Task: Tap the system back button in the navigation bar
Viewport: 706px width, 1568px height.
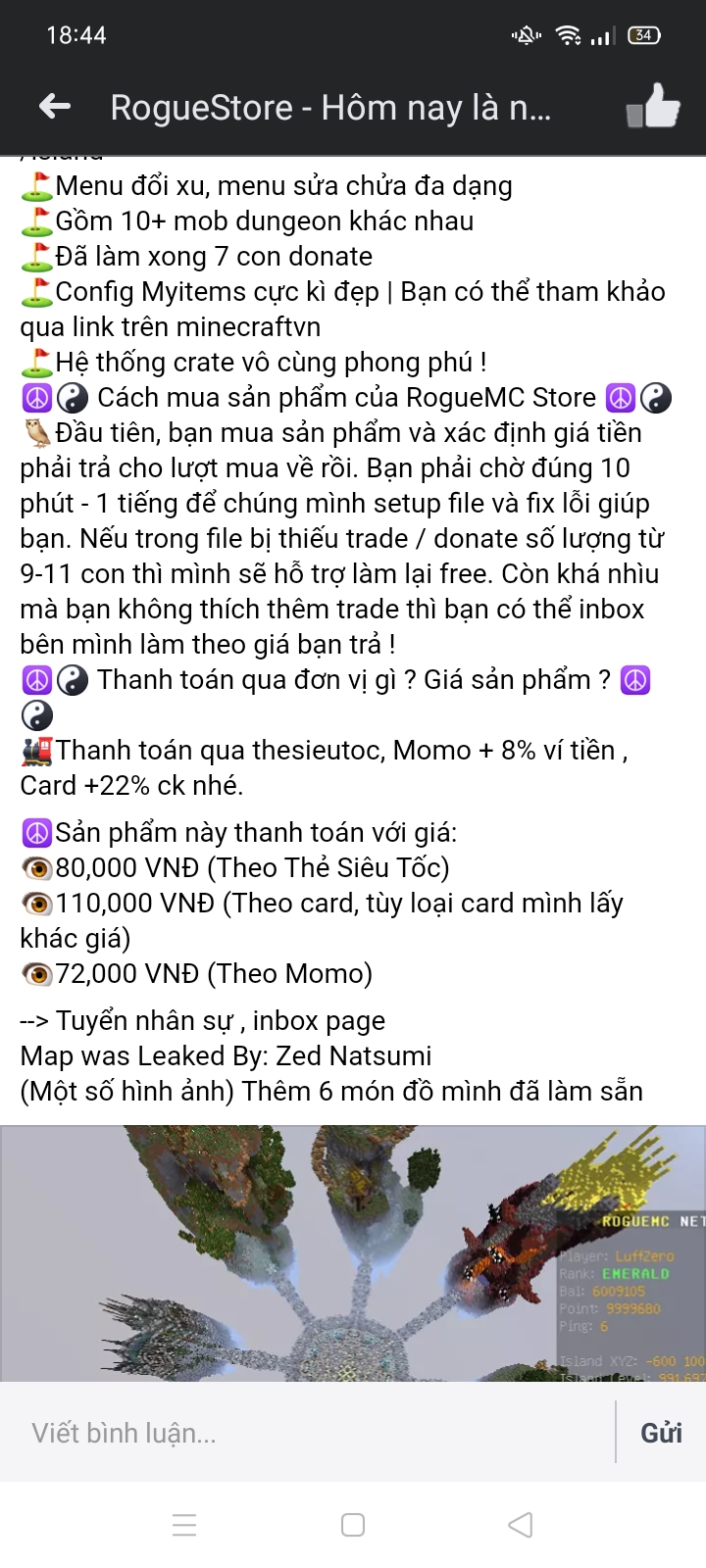Action: (521, 1525)
